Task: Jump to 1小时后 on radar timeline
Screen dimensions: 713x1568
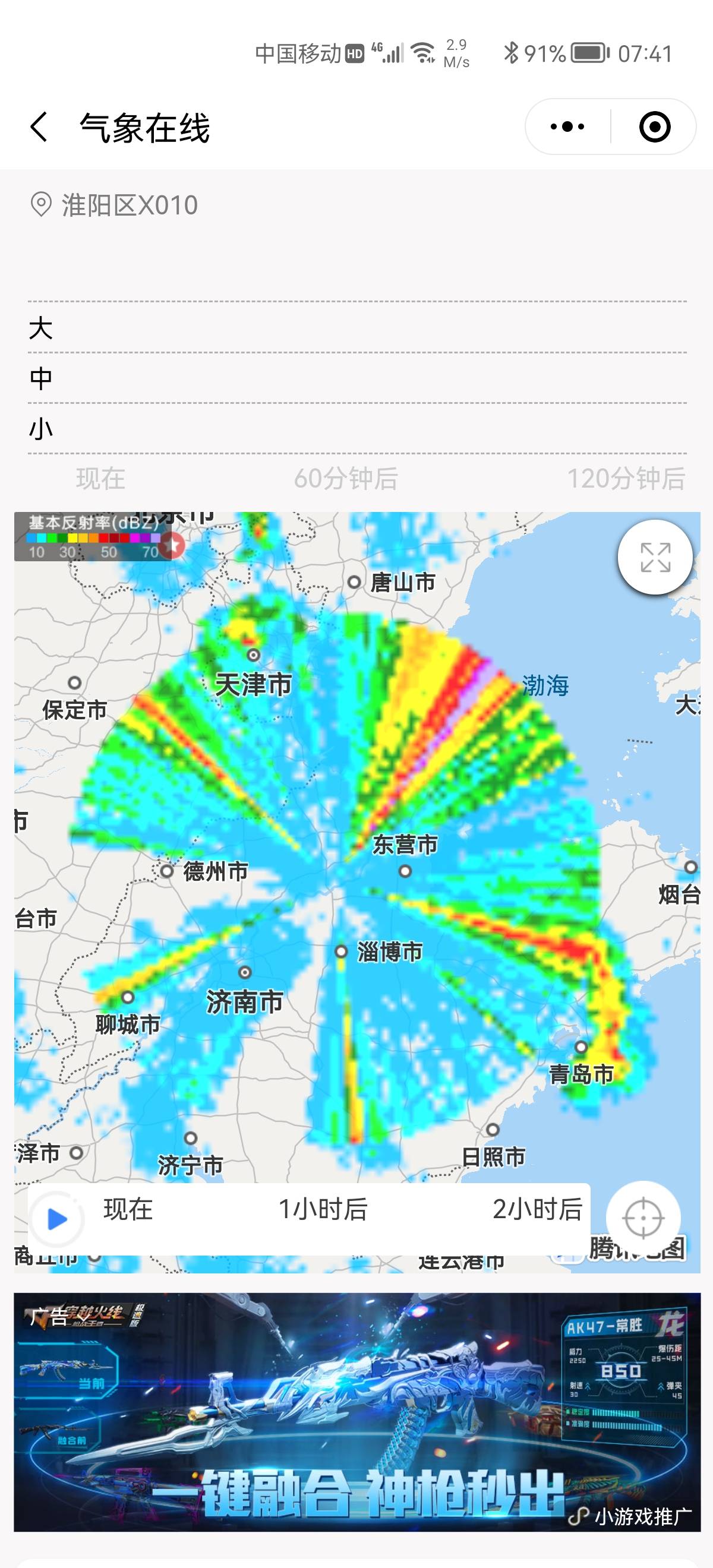Action: point(323,1209)
